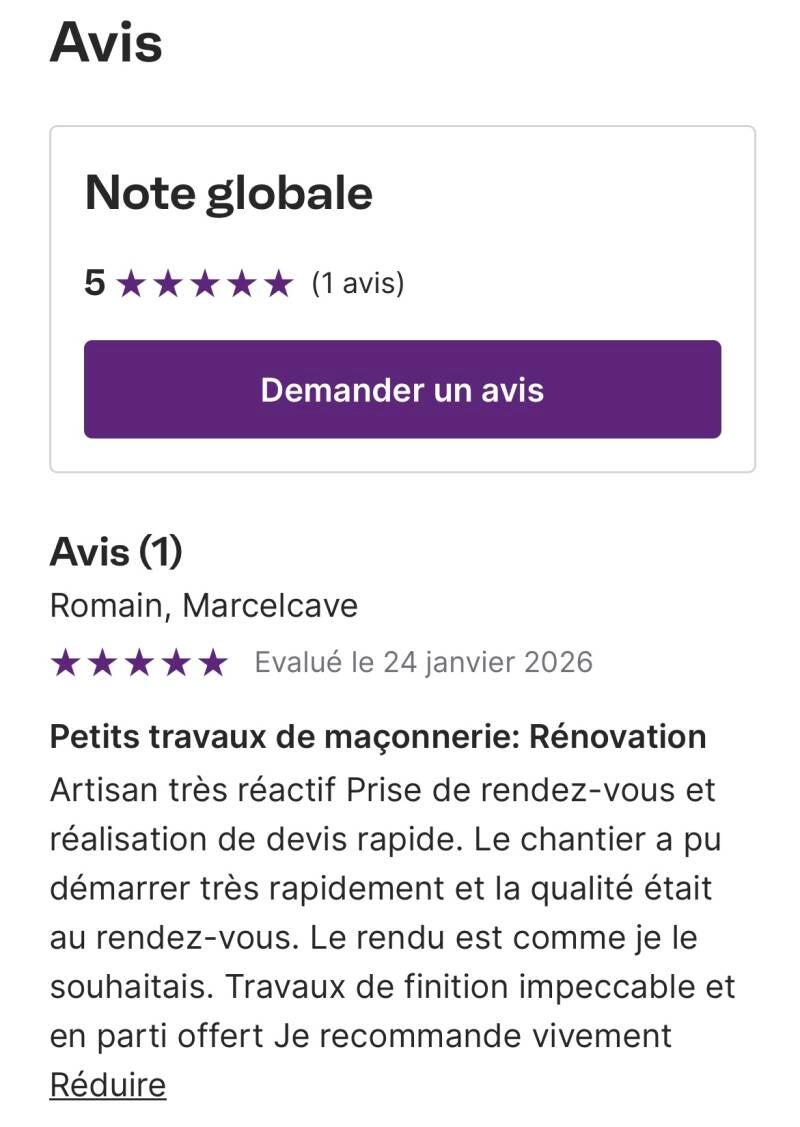Collapse the review with Réduire link

tap(108, 1085)
